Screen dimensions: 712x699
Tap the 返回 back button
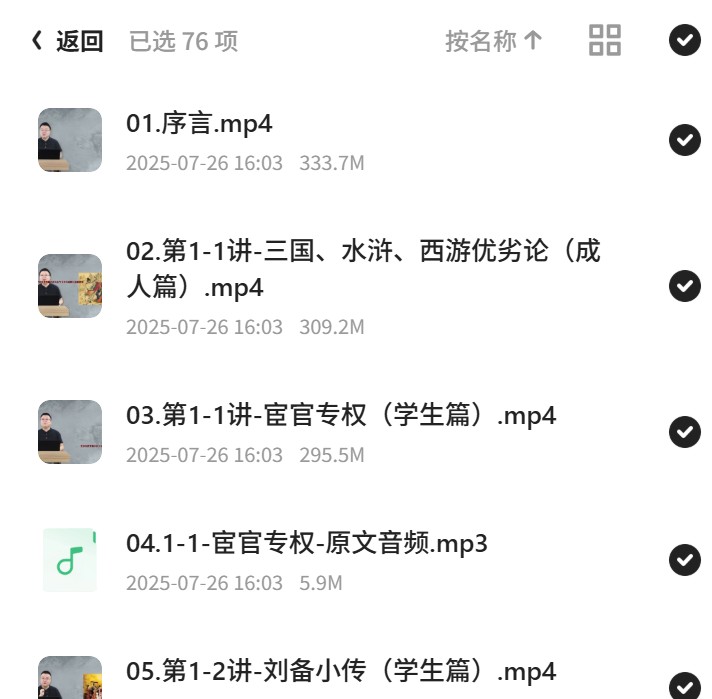click(67, 41)
